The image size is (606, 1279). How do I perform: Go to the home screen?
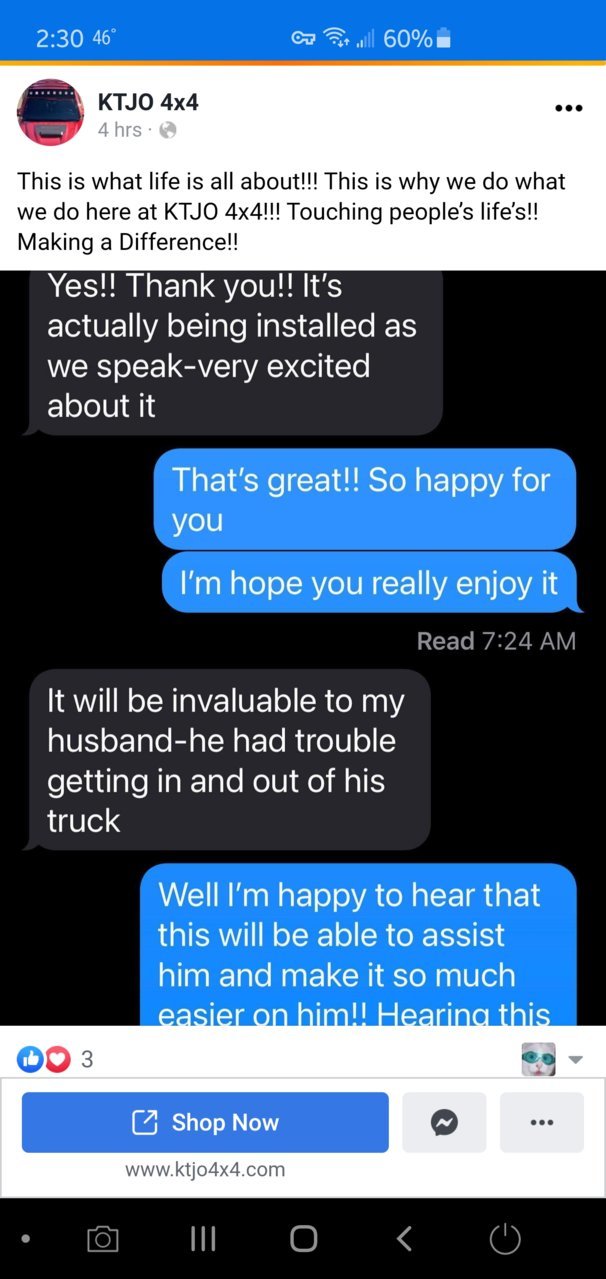coord(303,1239)
